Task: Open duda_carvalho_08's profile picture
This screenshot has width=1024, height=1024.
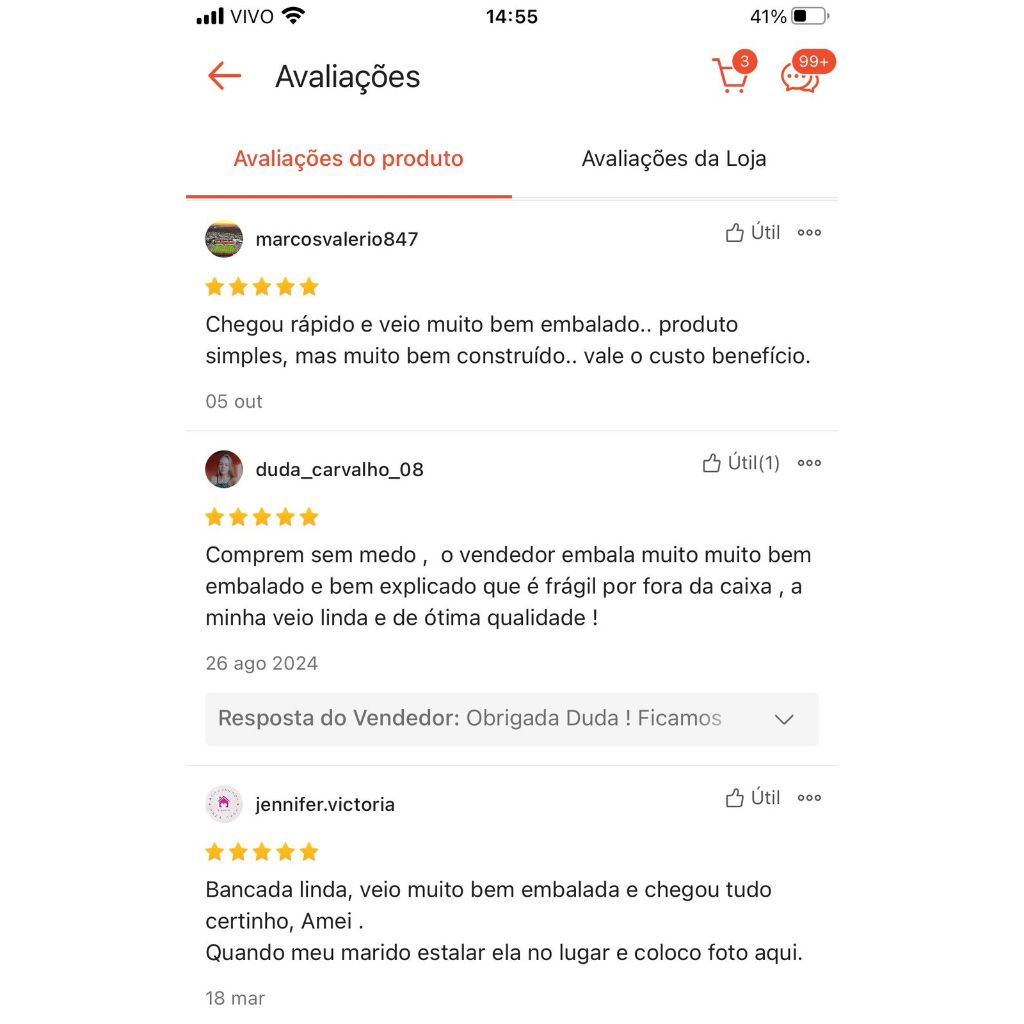Action: (x=224, y=469)
